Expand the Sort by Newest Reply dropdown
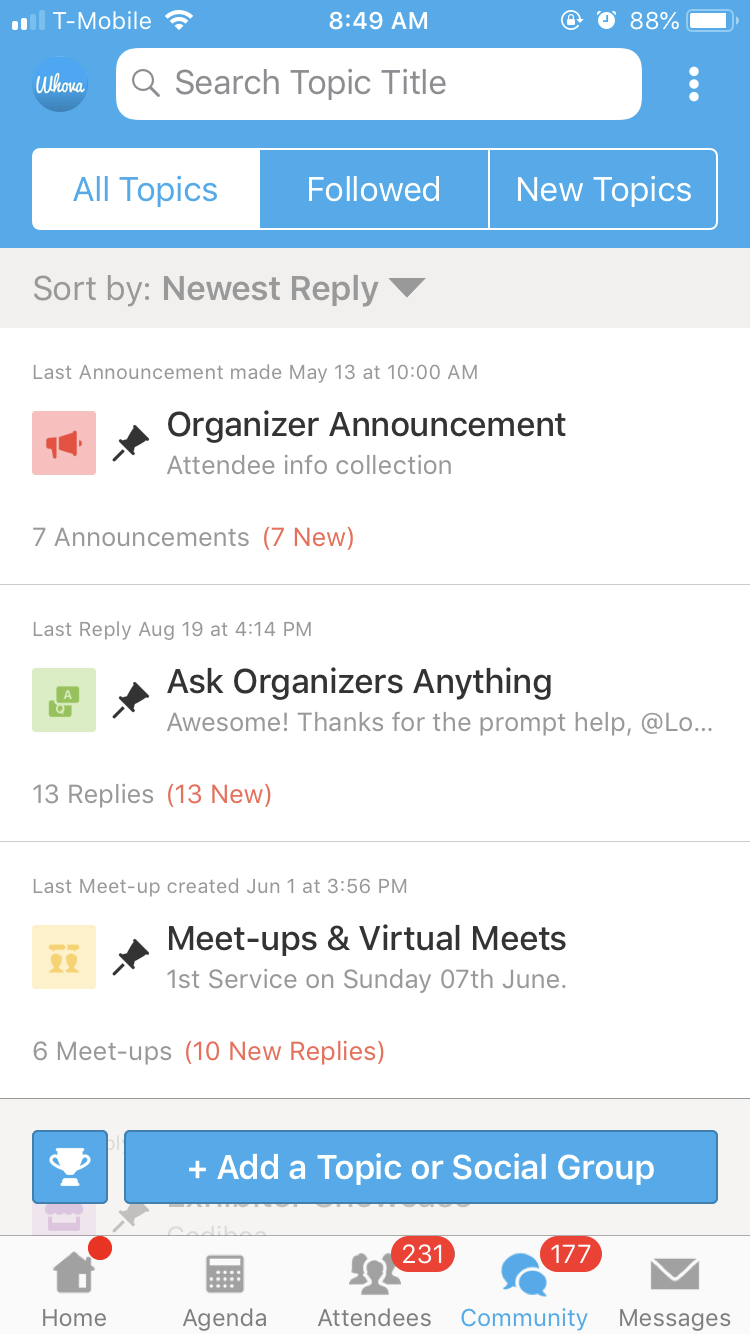The height and width of the screenshot is (1334, 750). tap(230, 289)
